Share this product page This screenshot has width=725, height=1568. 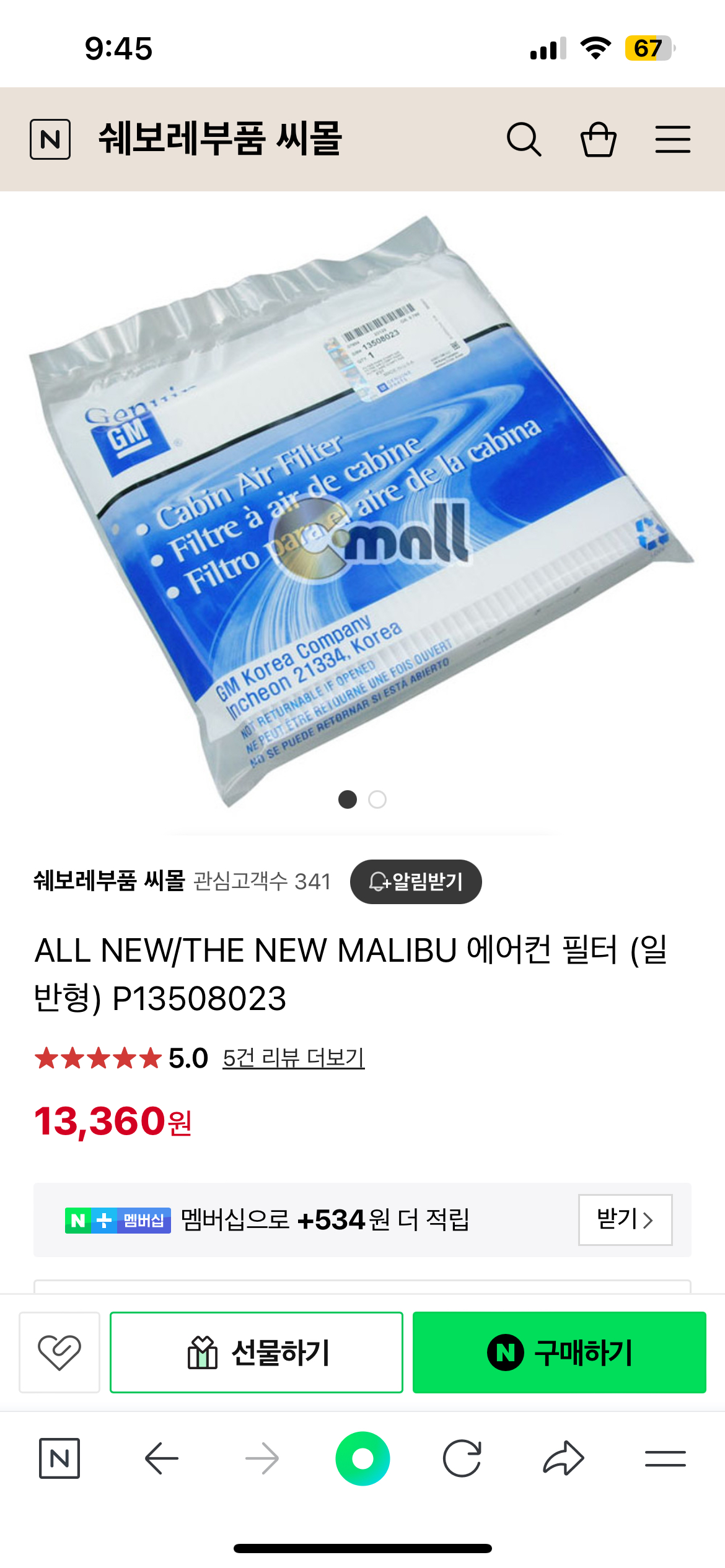tap(563, 1458)
